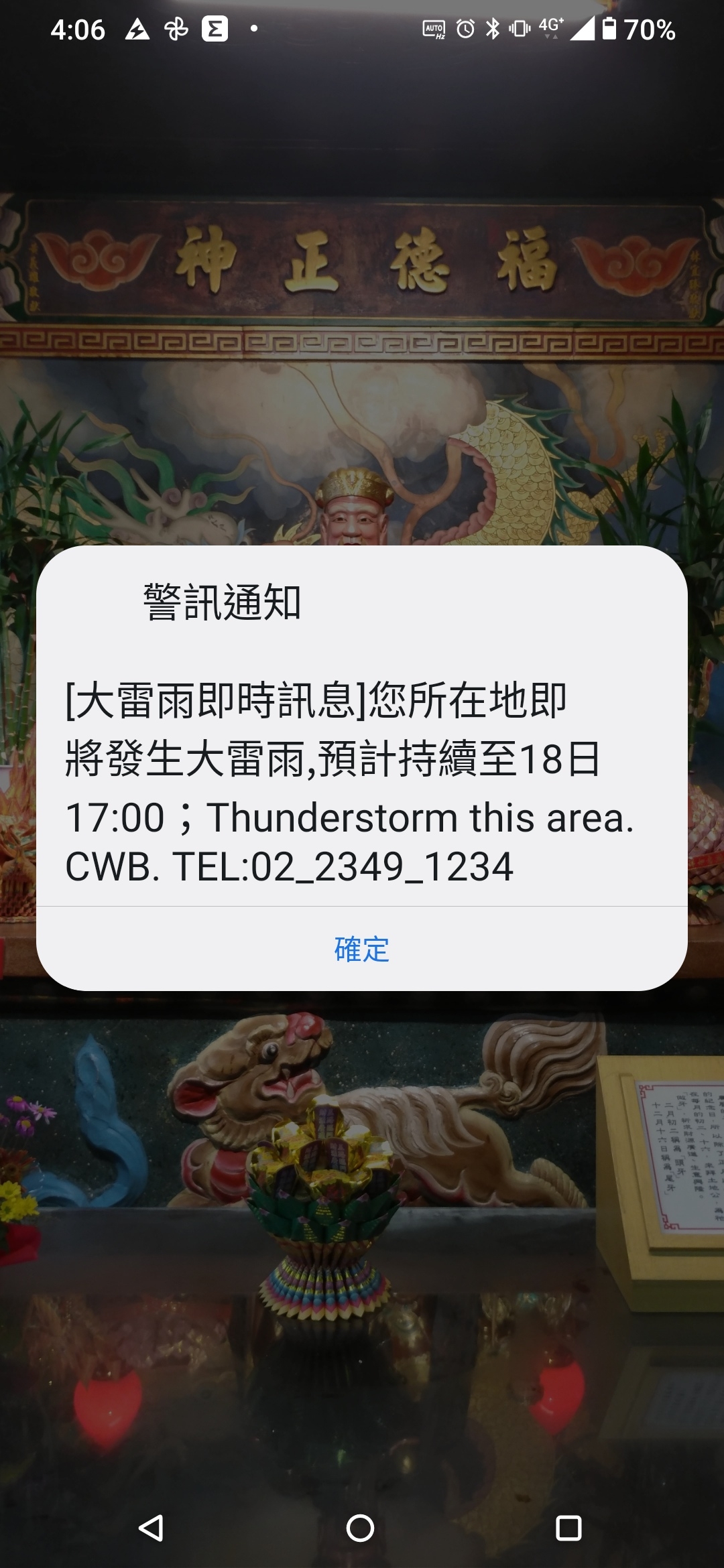Image resolution: width=724 pixels, height=1568 pixels.
Task: Tap the system back button
Action: click(x=152, y=1528)
